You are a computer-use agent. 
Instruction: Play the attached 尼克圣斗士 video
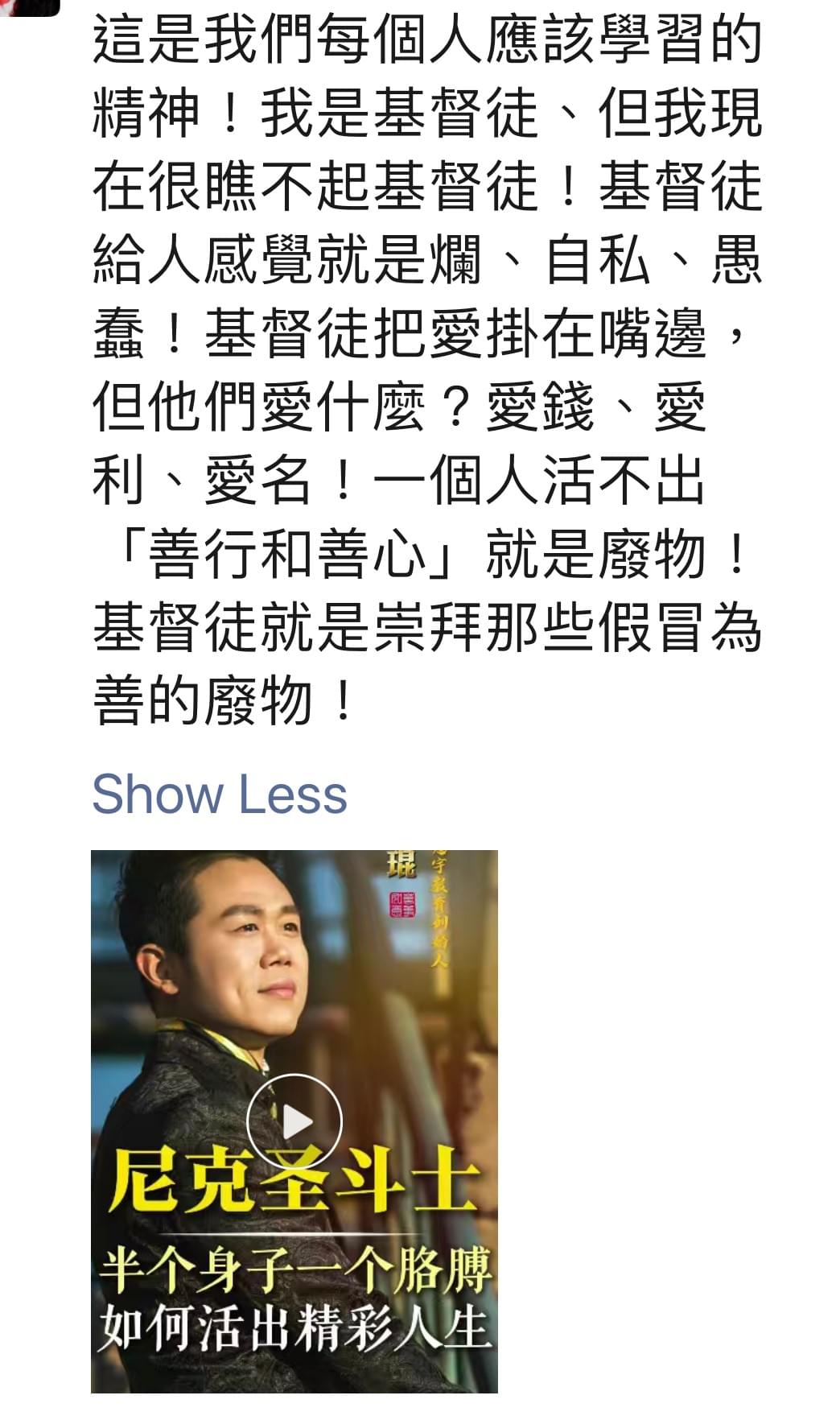coord(294,1121)
